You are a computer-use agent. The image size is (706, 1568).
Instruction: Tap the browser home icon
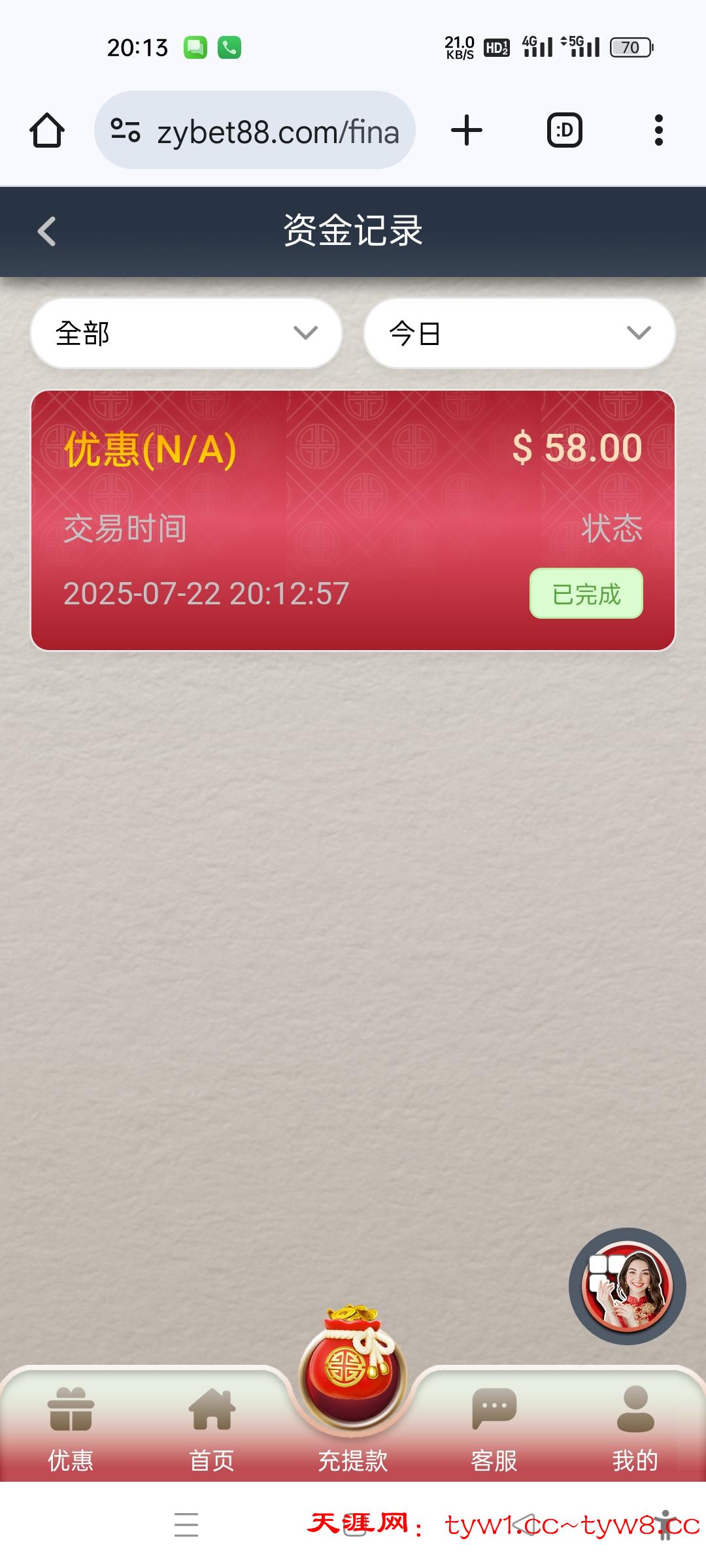[x=47, y=130]
